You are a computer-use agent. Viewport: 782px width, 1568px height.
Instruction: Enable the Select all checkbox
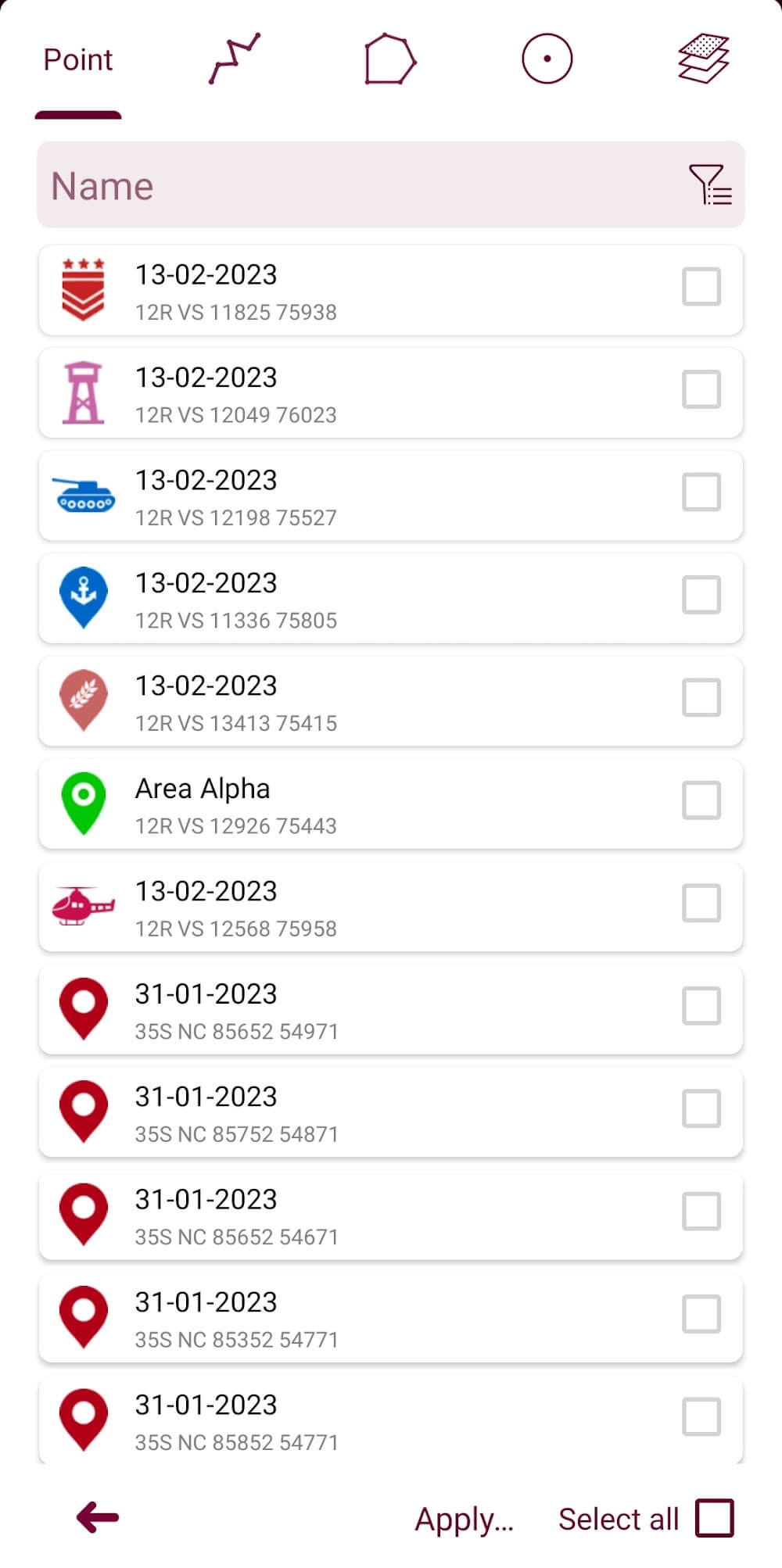[715, 1518]
